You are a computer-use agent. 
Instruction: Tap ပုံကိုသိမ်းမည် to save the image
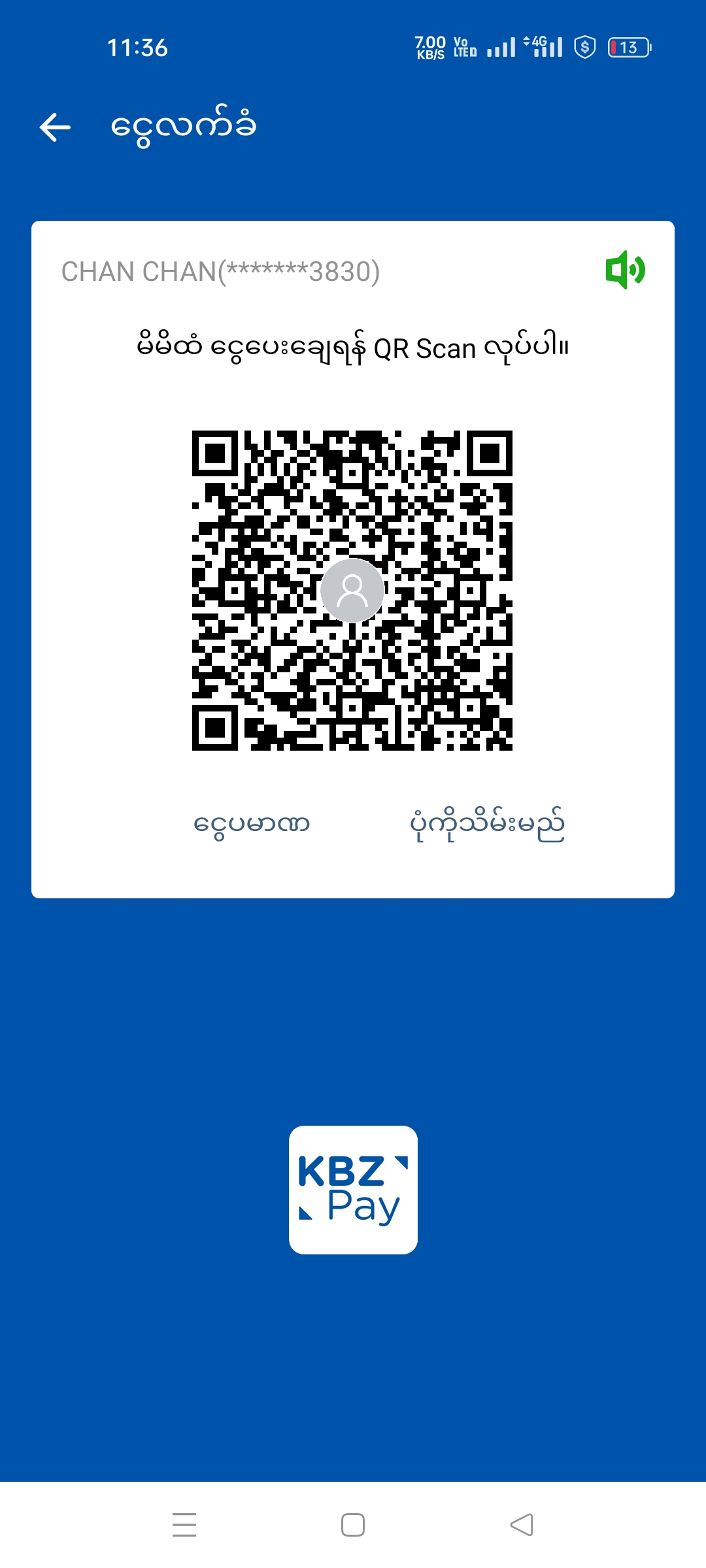tap(487, 825)
